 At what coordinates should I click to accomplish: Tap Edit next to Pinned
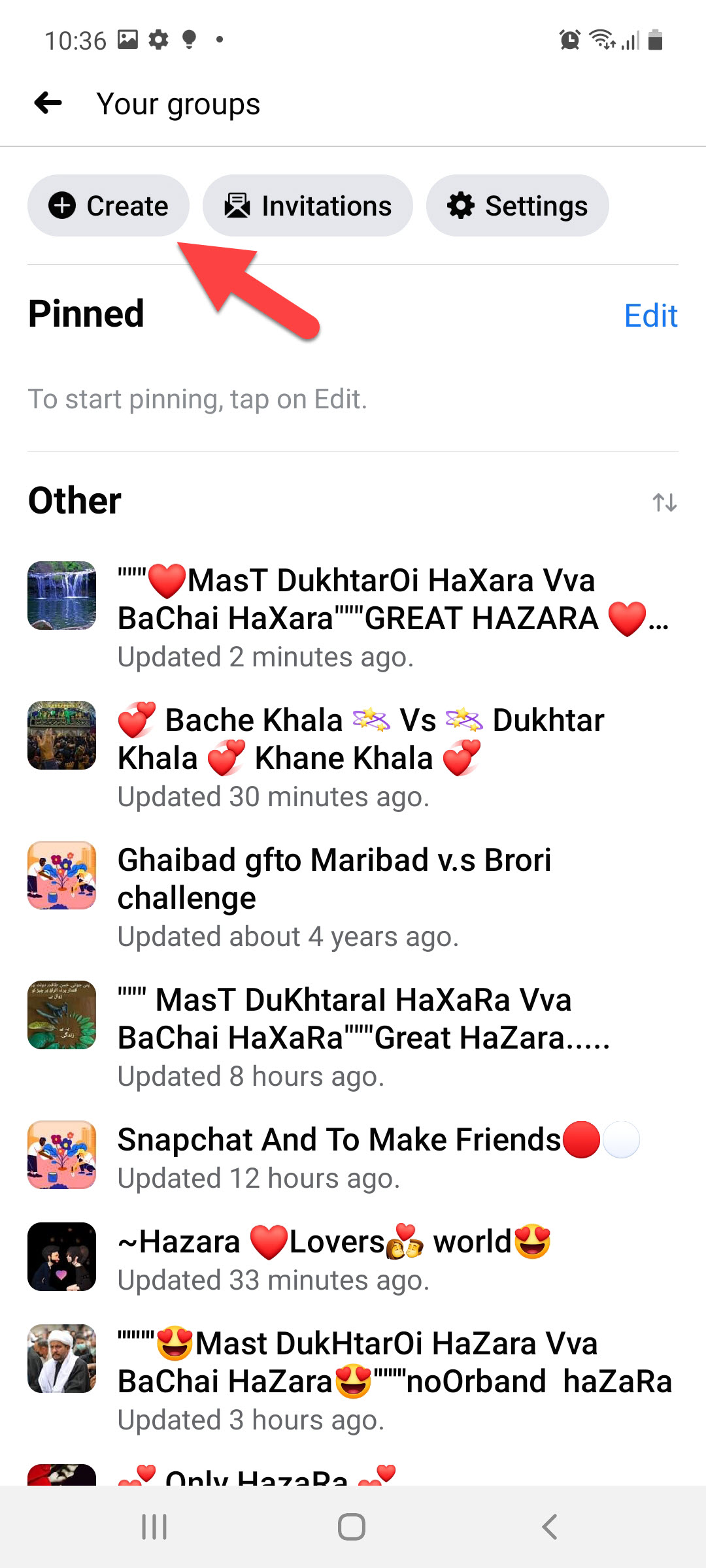[650, 316]
